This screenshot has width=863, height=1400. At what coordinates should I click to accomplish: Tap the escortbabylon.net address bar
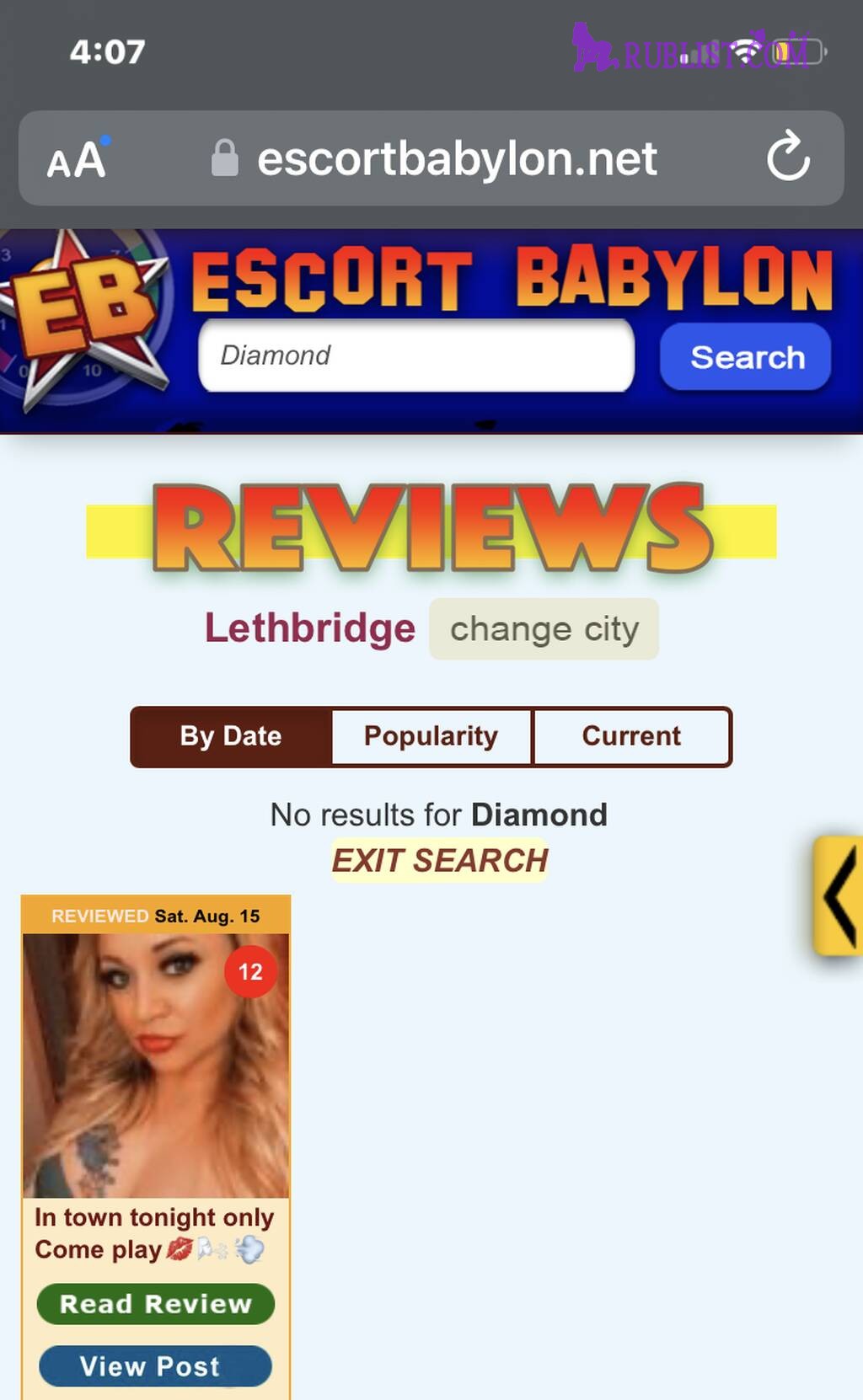pyautogui.click(x=455, y=158)
